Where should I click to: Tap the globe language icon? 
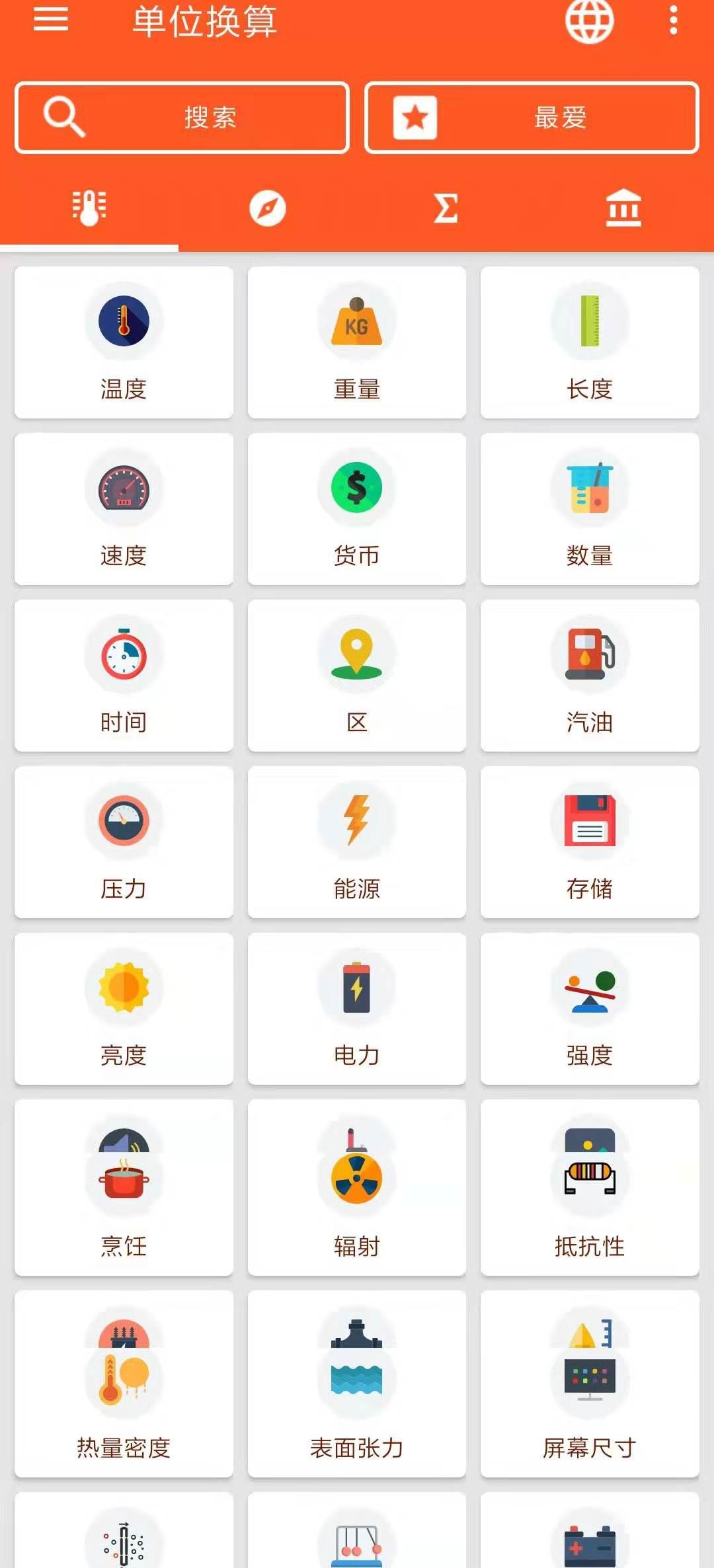pos(589,20)
